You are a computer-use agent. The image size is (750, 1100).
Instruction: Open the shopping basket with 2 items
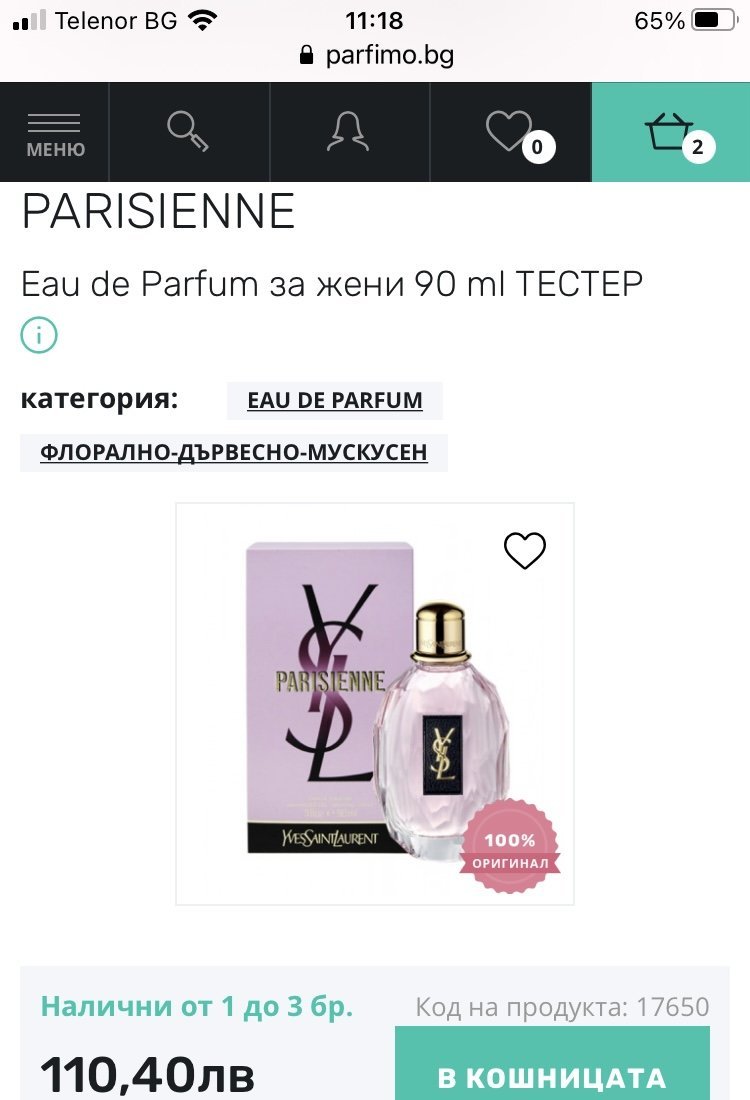pyautogui.click(x=670, y=132)
